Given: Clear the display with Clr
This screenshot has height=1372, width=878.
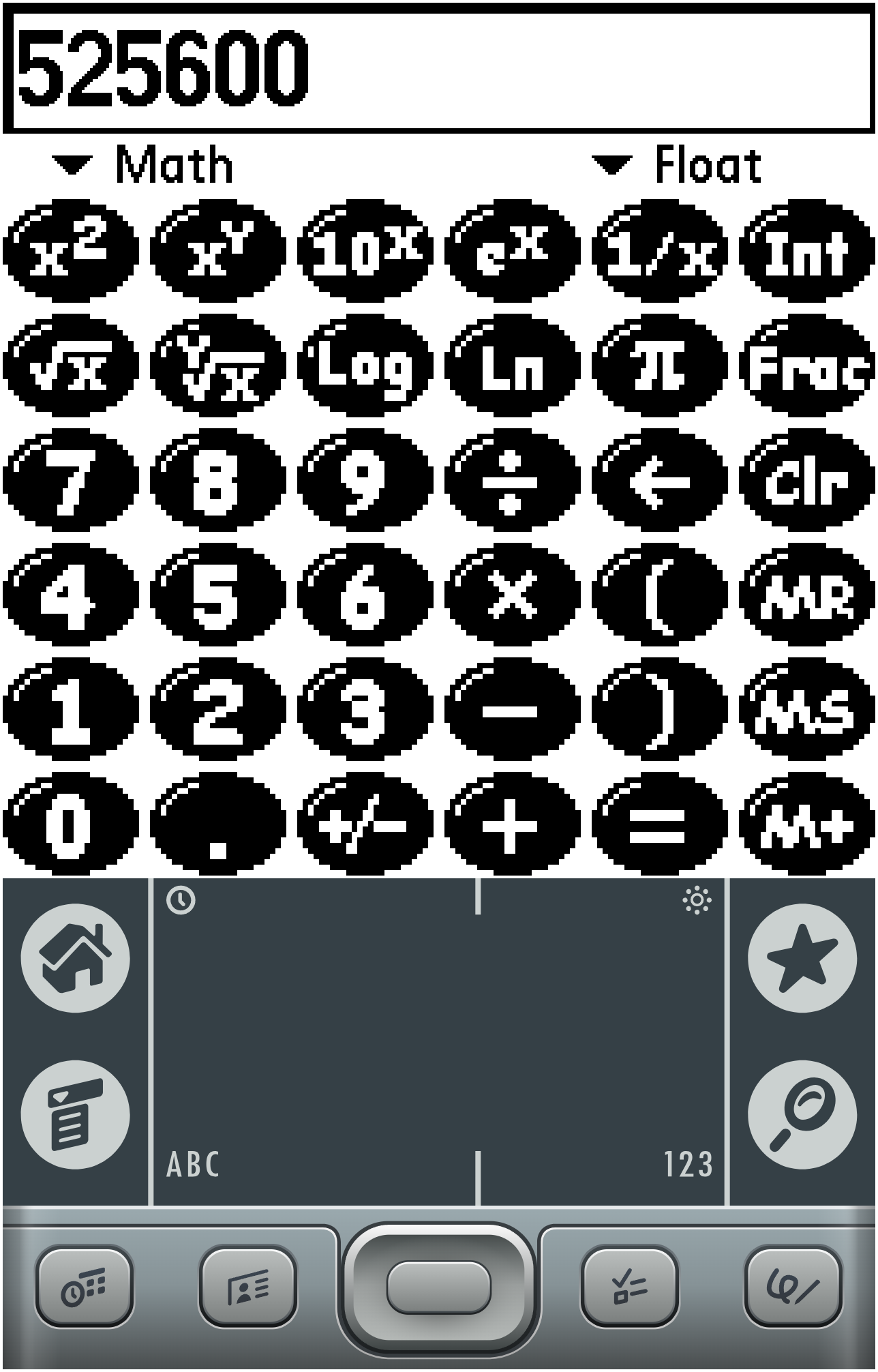Looking at the screenshot, I should (806, 480).
